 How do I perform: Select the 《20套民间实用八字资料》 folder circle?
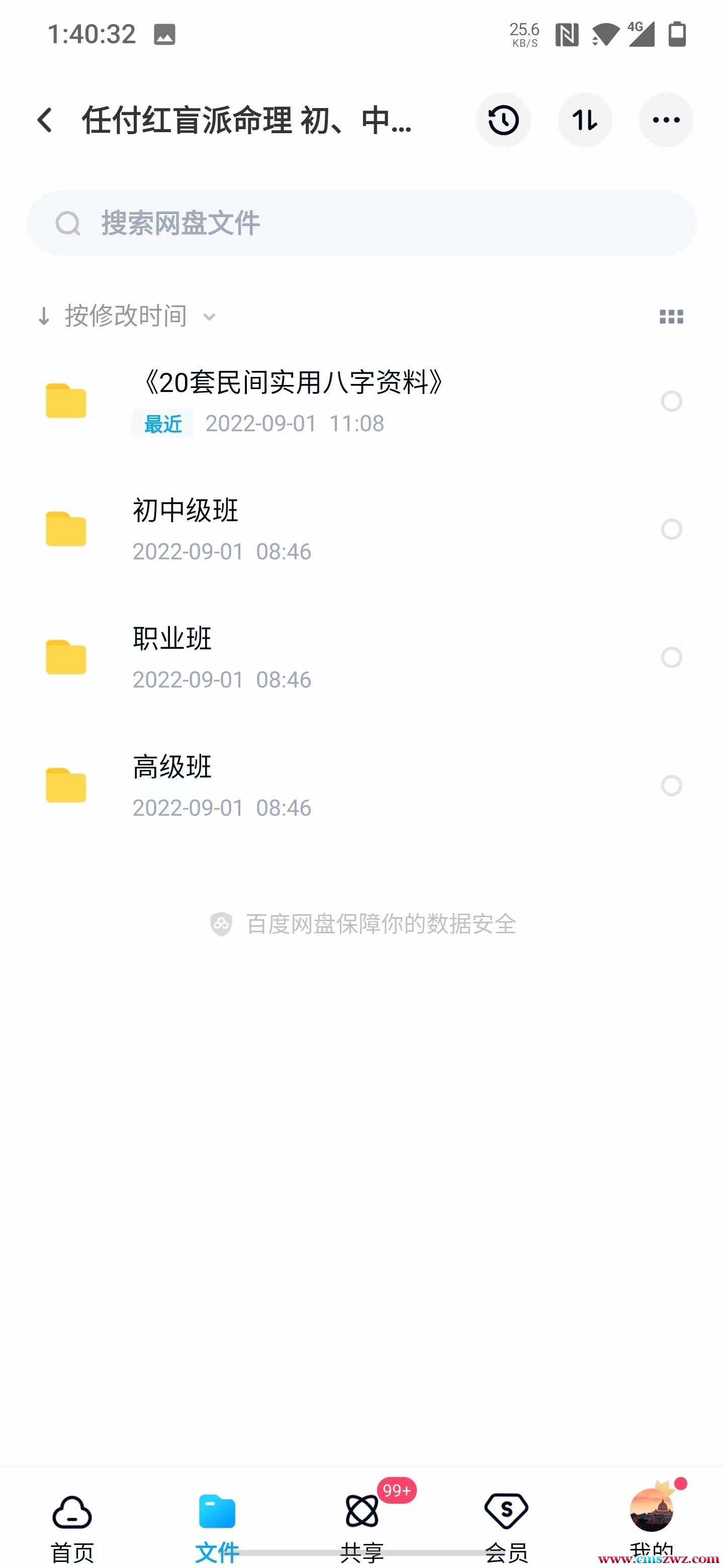[x=671, y=401]
